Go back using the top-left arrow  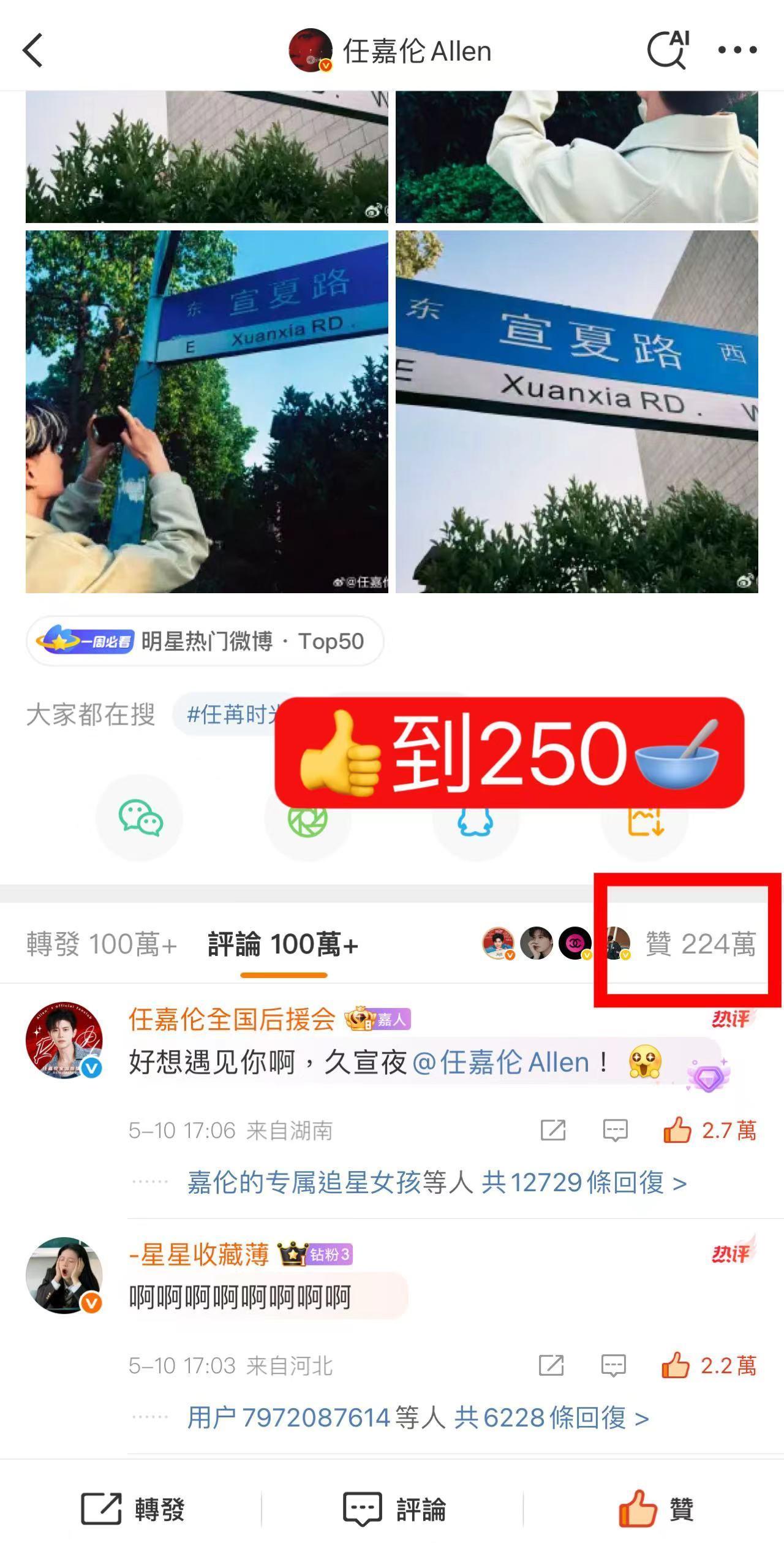33,50
